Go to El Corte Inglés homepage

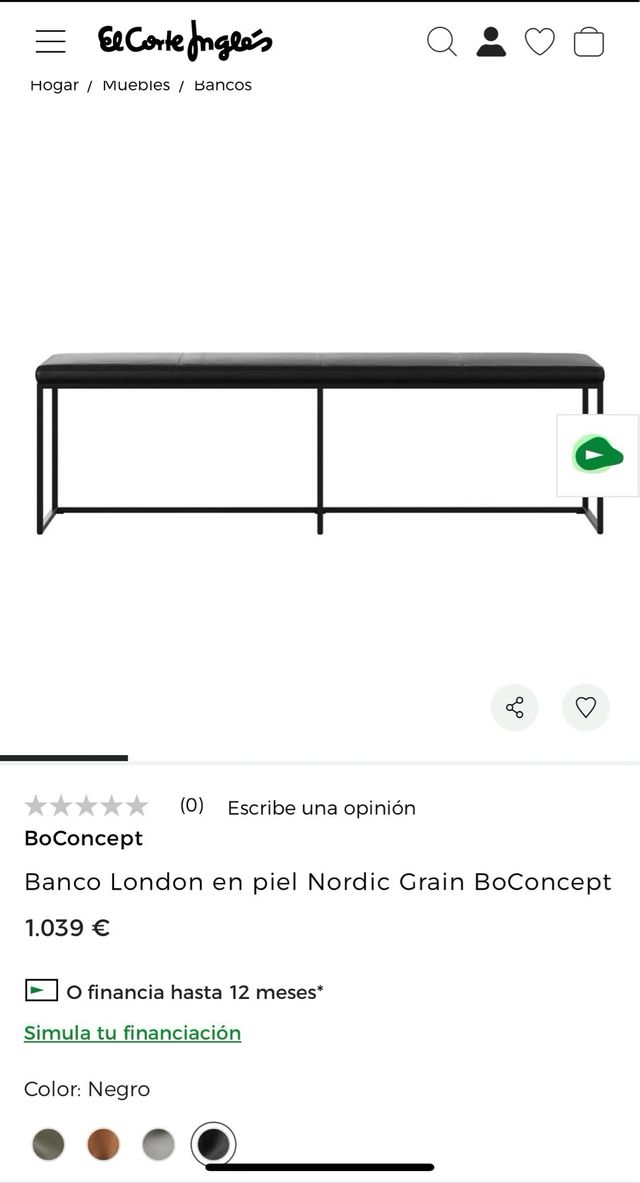(185, 42)
